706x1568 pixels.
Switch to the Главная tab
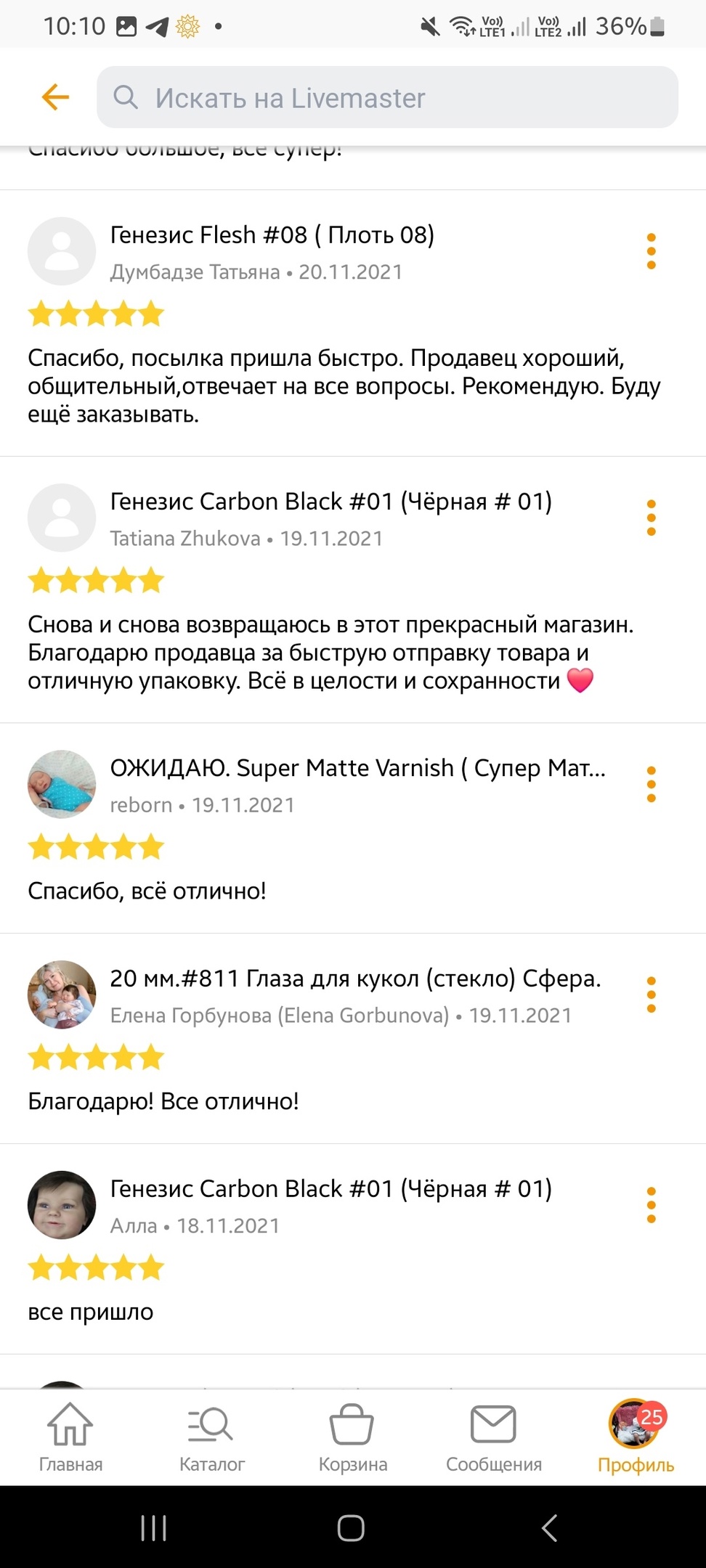click(x=70, y=1437)
